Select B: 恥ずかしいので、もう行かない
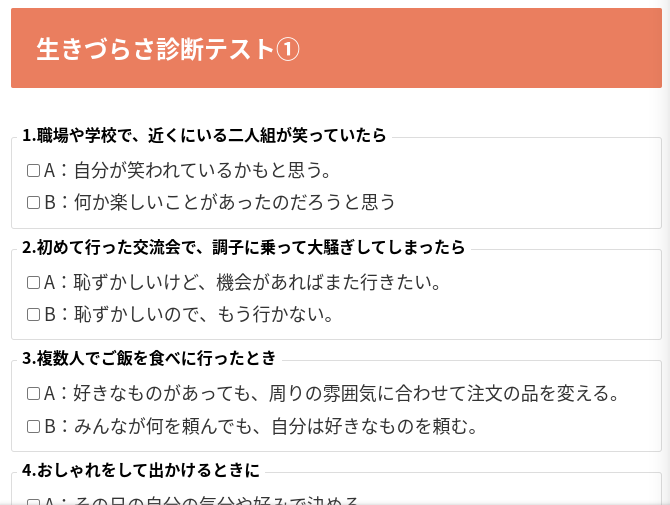 pos(33,315)
